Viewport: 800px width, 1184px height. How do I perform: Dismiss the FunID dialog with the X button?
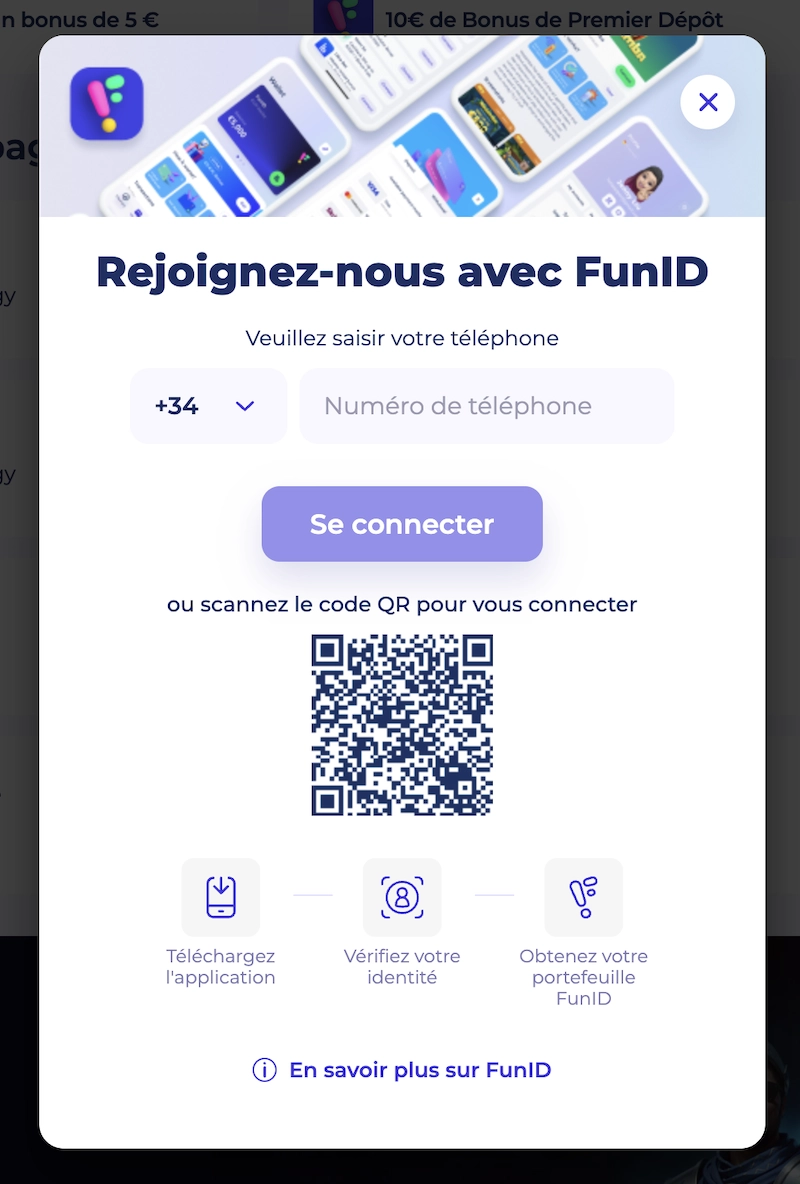pos(707,102)
